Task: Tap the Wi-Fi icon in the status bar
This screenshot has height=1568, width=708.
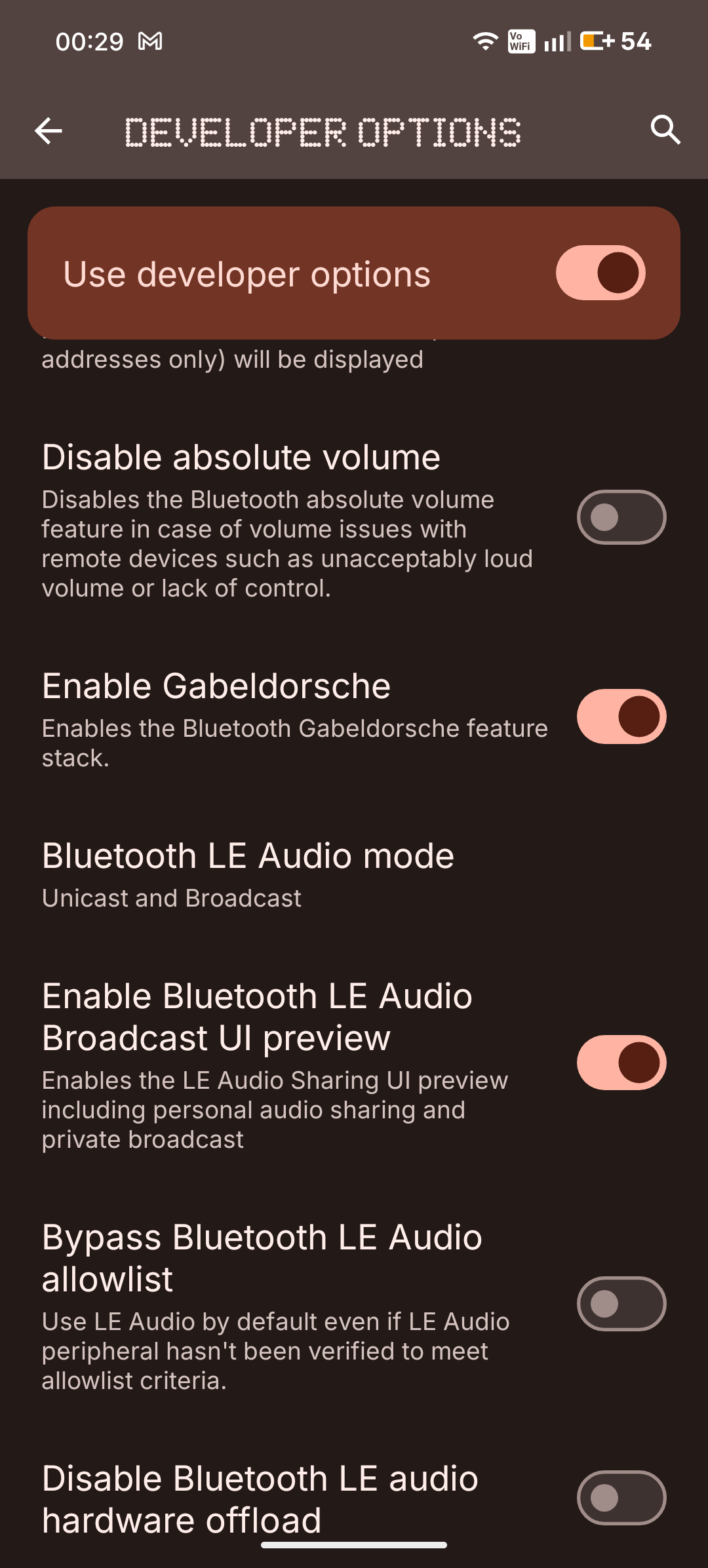Action: [484, 41]
